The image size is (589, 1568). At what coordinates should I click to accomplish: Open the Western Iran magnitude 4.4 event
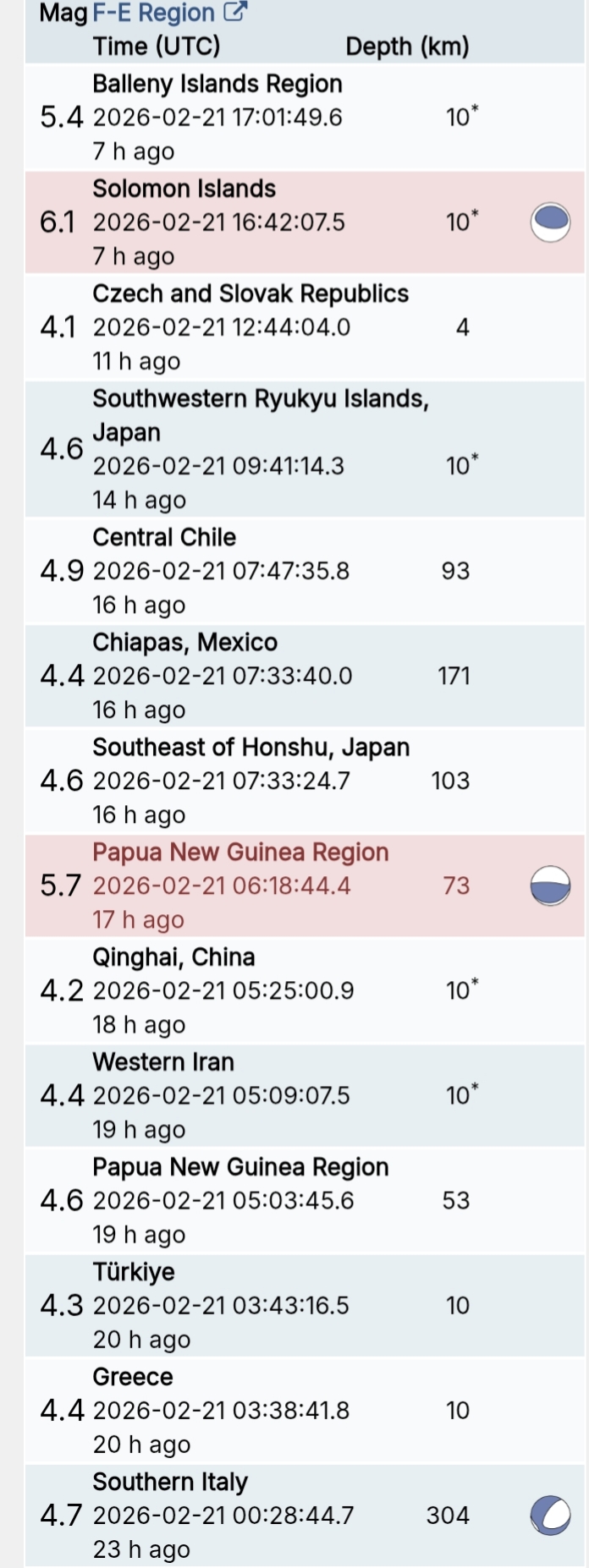163,1062
